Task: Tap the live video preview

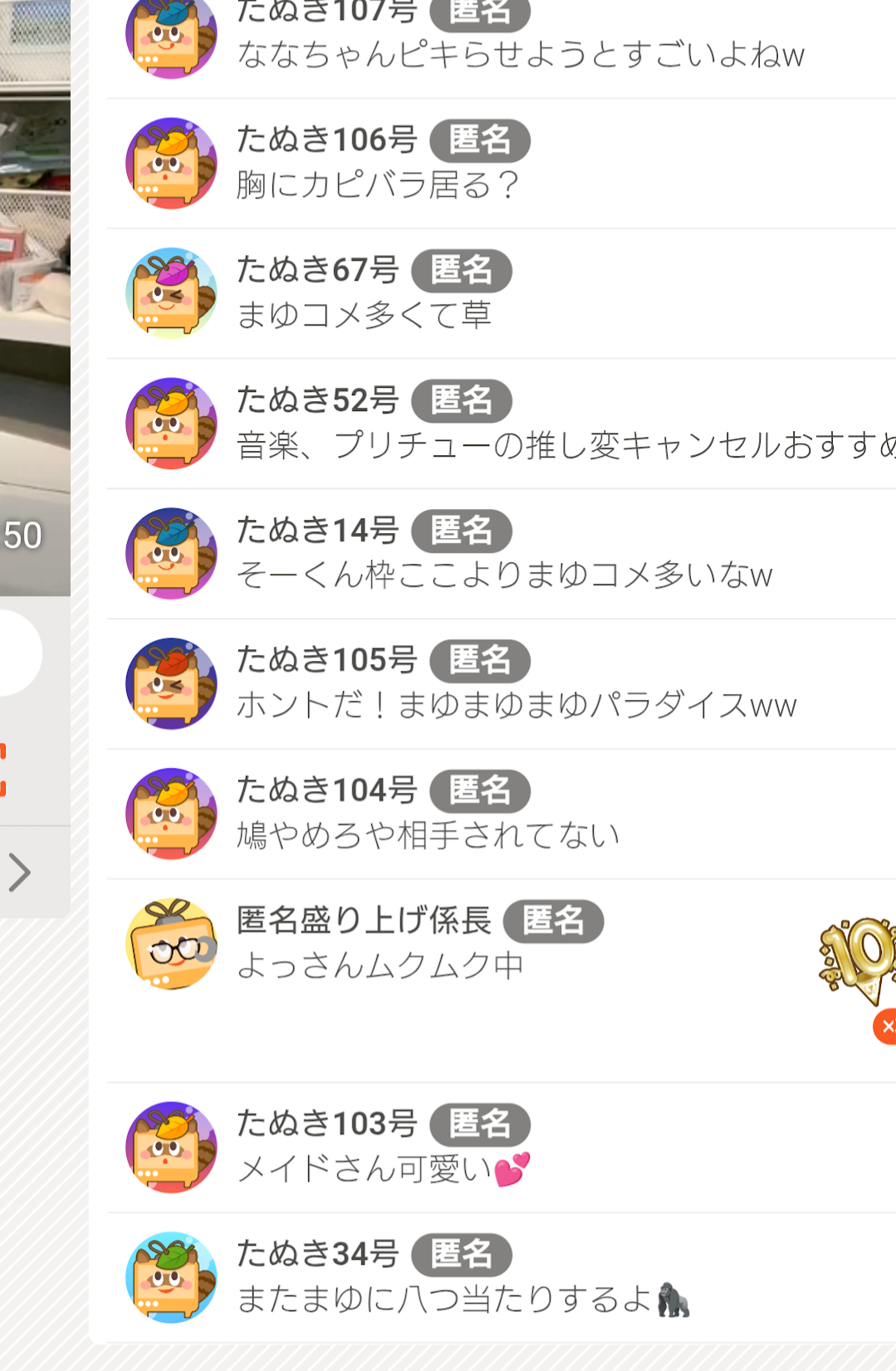Action: [x=33, y=291]
